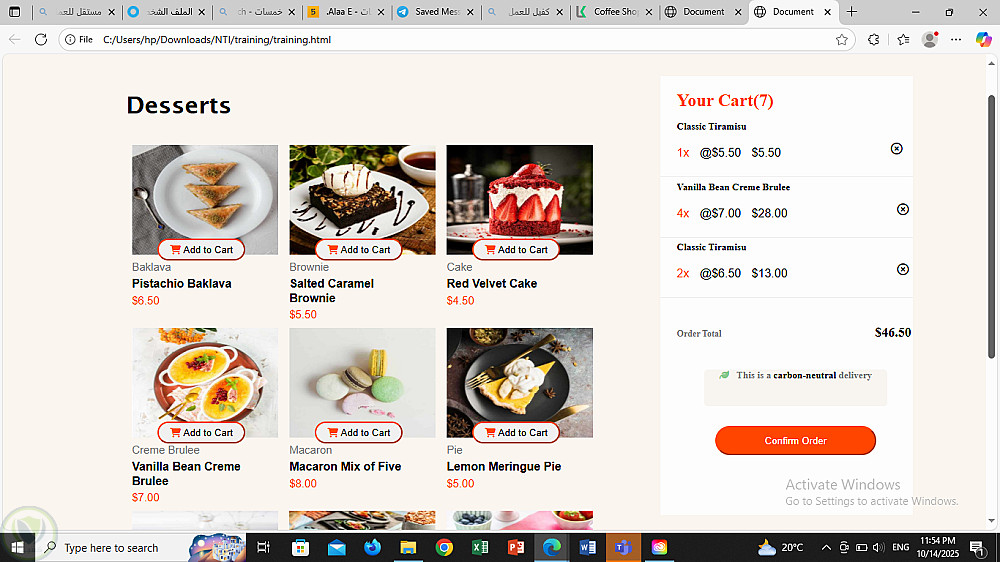Click the taskbar search box
This screenshot has height=562, width=1000.
[x=110, y=548]
